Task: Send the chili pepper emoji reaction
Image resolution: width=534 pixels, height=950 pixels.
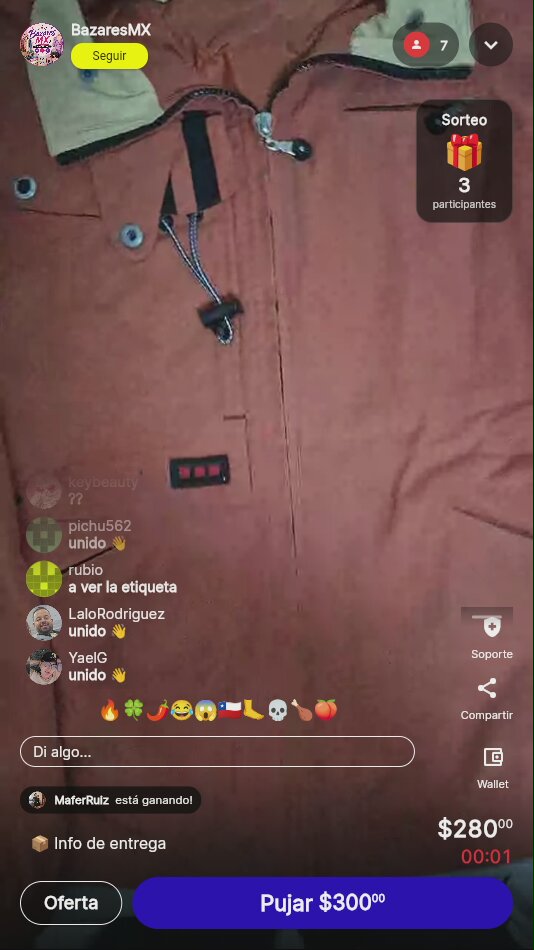Action: 158,709
